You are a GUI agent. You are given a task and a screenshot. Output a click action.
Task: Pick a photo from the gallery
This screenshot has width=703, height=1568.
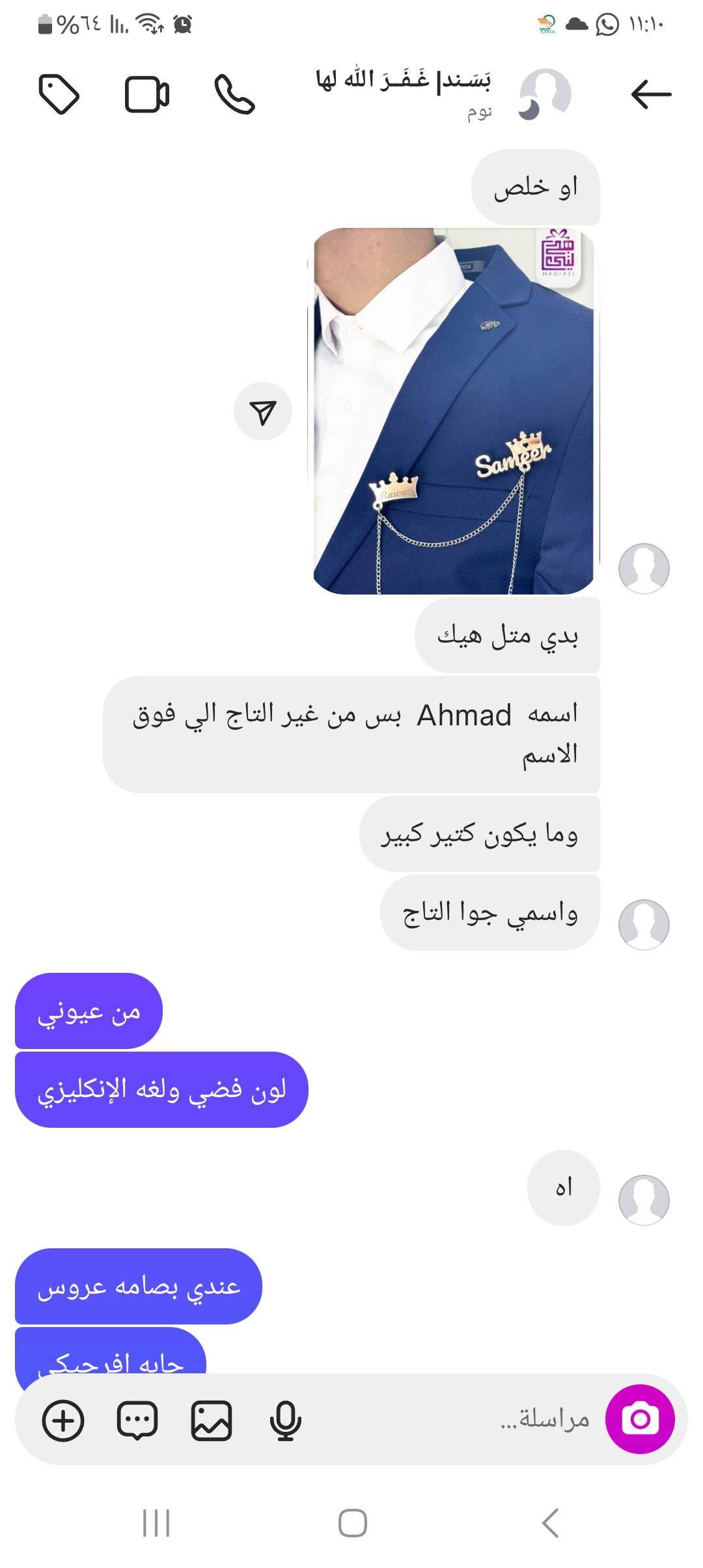click(x=212, y=1420)
